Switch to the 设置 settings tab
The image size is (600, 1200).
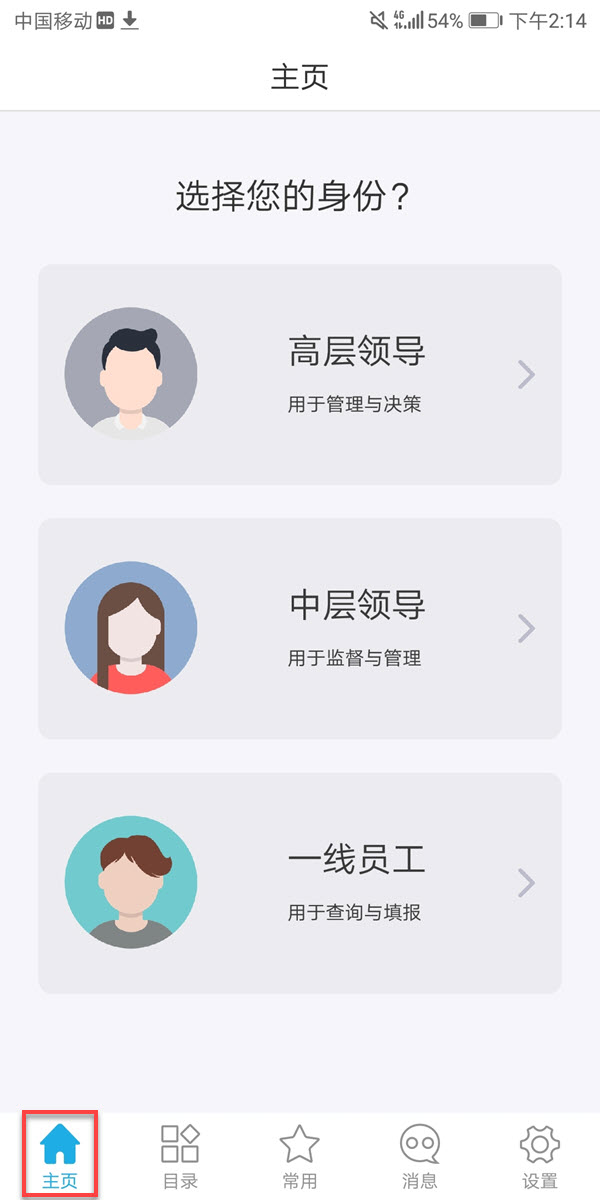tap(539, 1155)
